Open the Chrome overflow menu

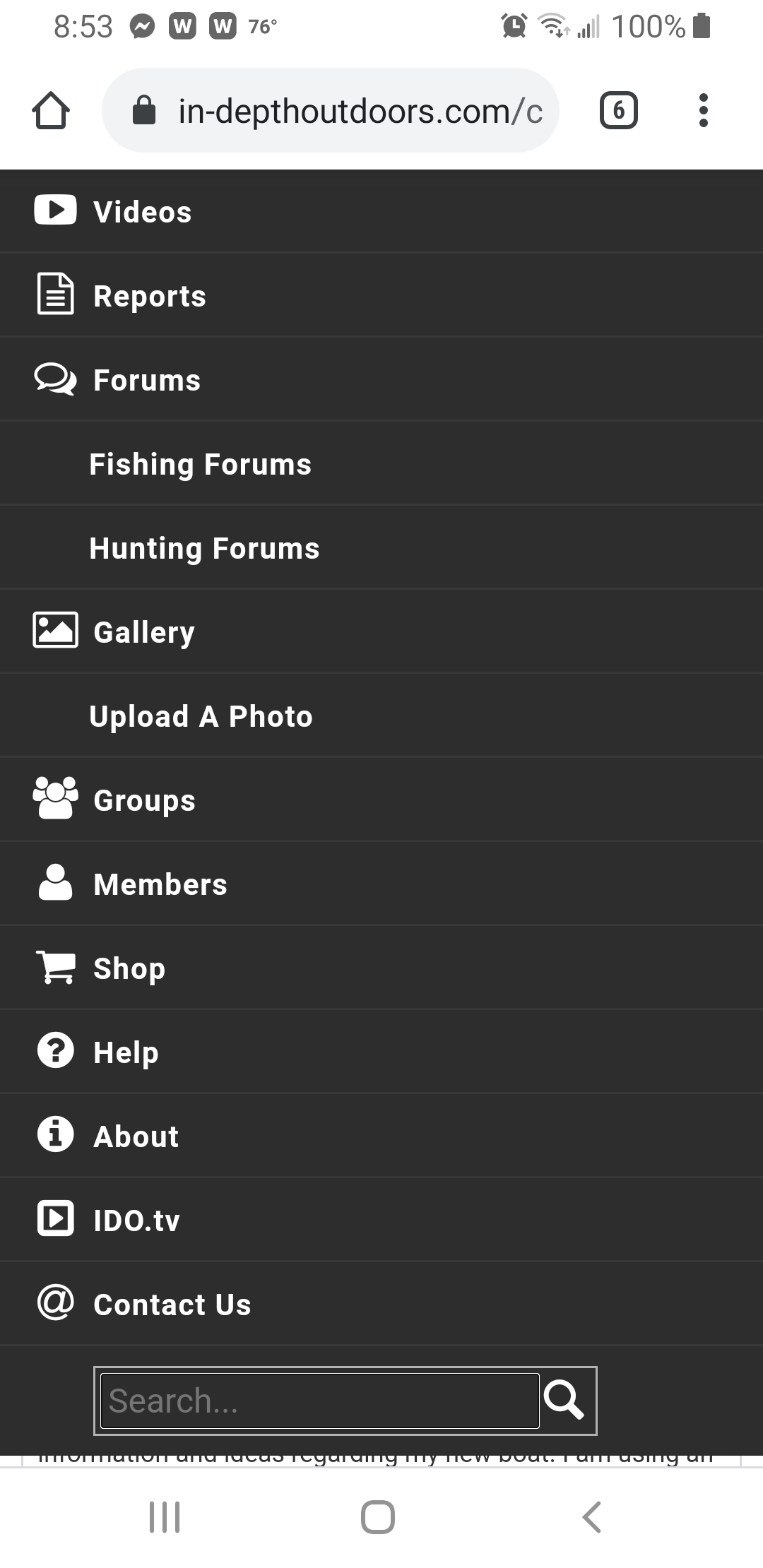coord(703,110)
